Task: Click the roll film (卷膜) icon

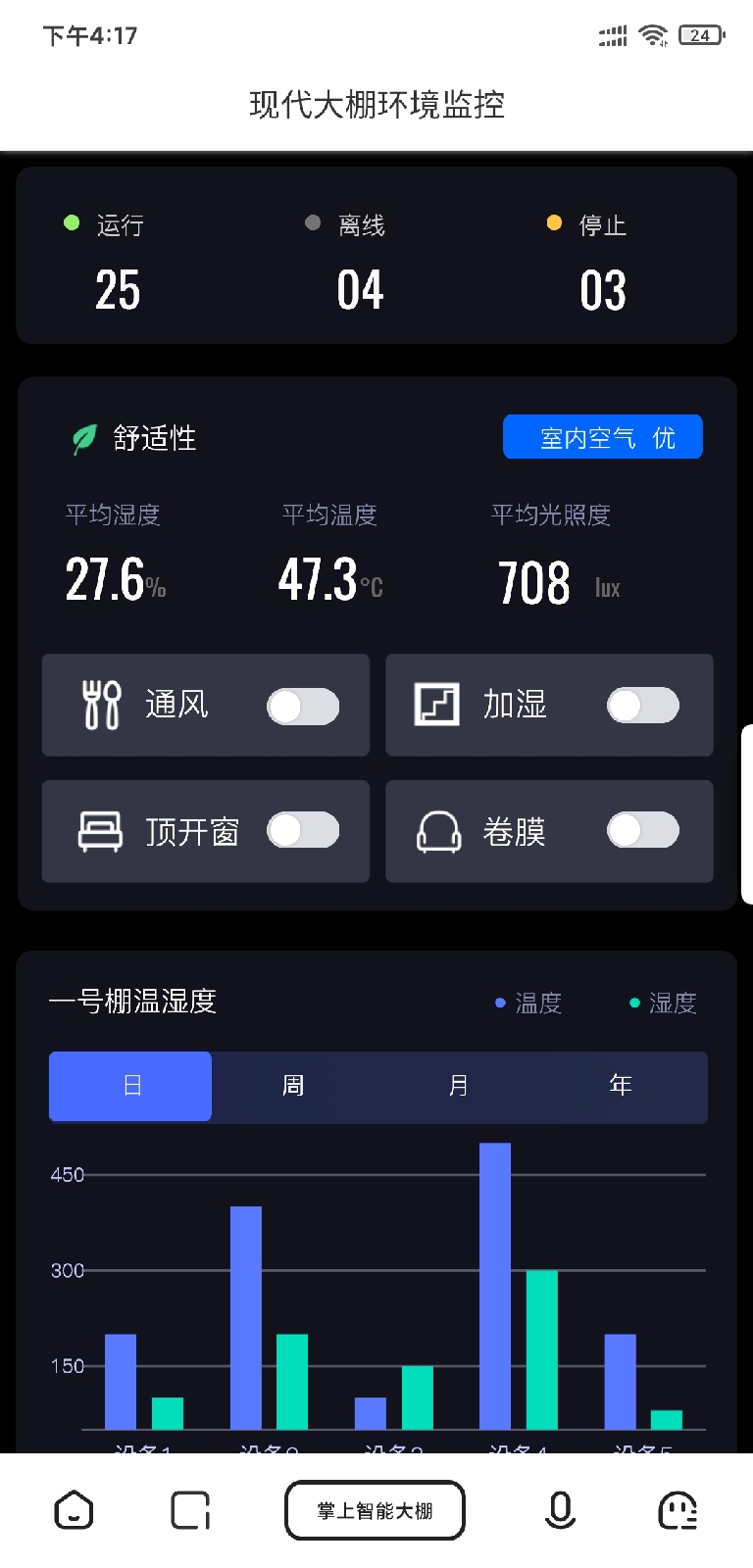Action: [x=436, y=831]
